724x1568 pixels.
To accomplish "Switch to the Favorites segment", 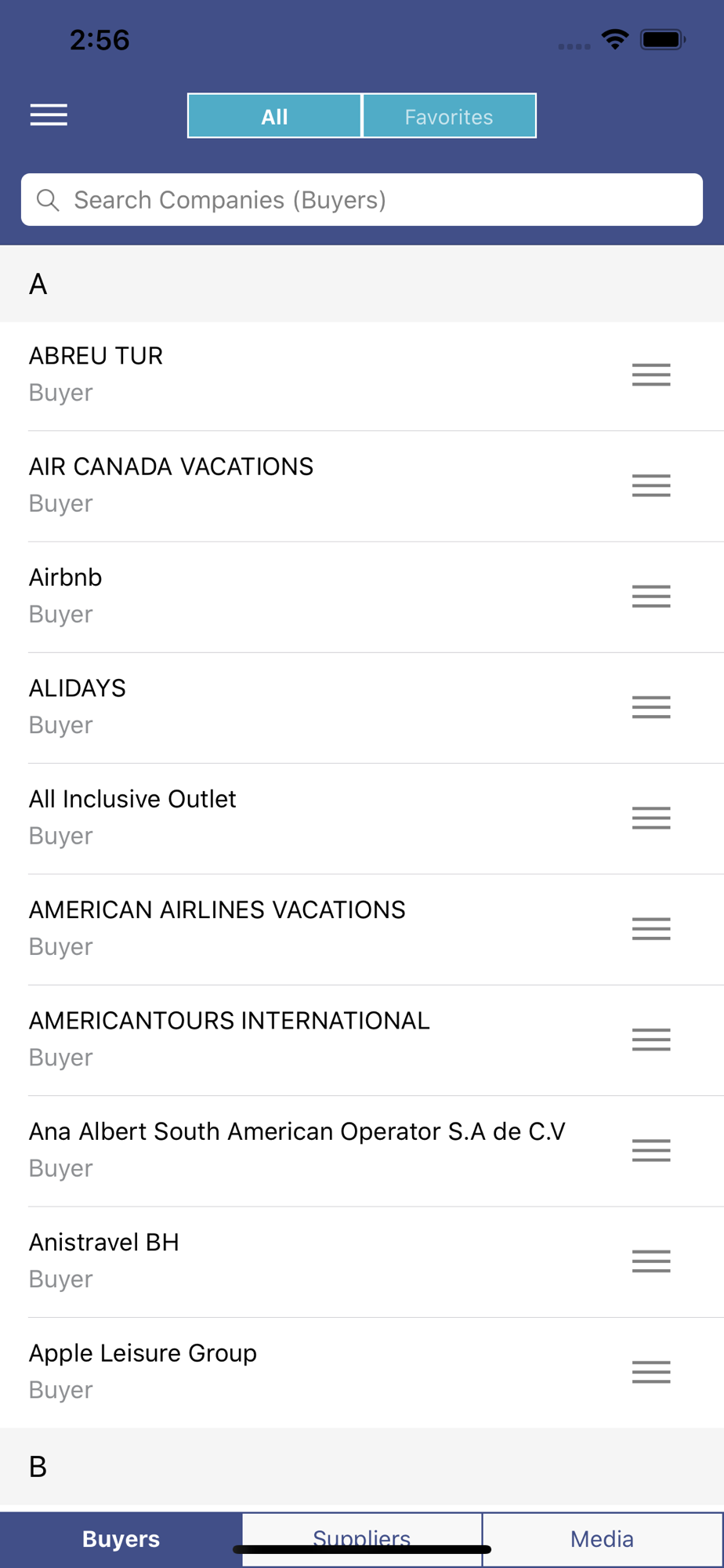I will point(449,116).
